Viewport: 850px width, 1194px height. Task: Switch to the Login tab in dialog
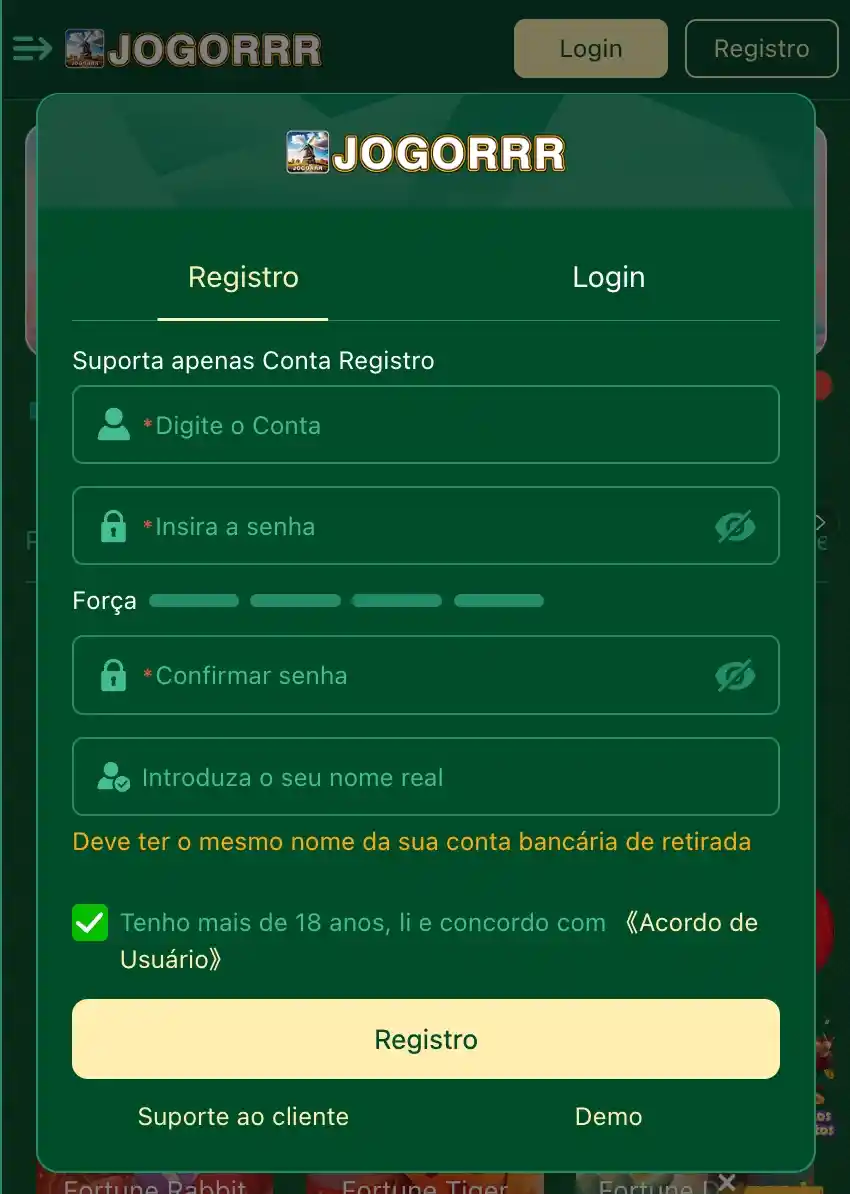608,277
